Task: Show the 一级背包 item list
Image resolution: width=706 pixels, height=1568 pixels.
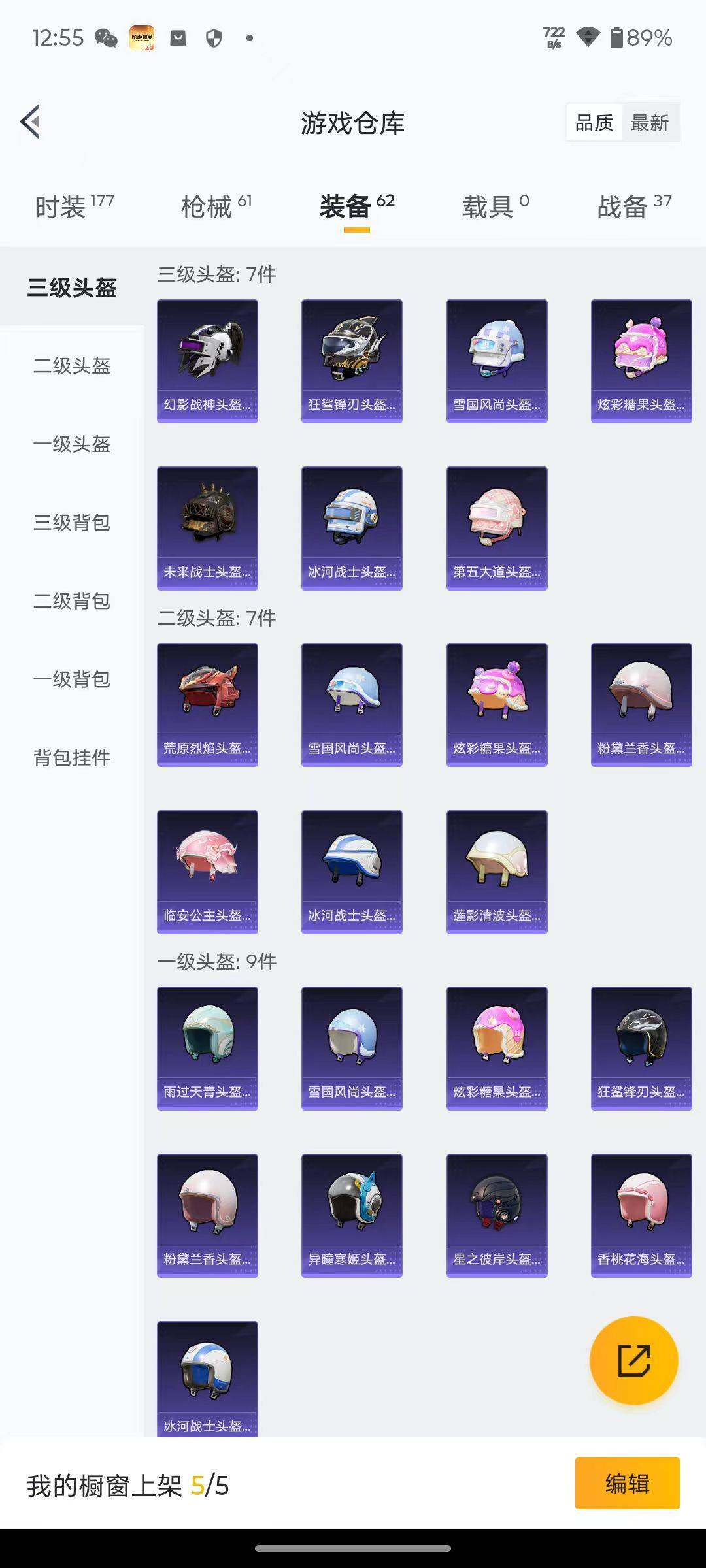Action: click(x=72, y=681)
